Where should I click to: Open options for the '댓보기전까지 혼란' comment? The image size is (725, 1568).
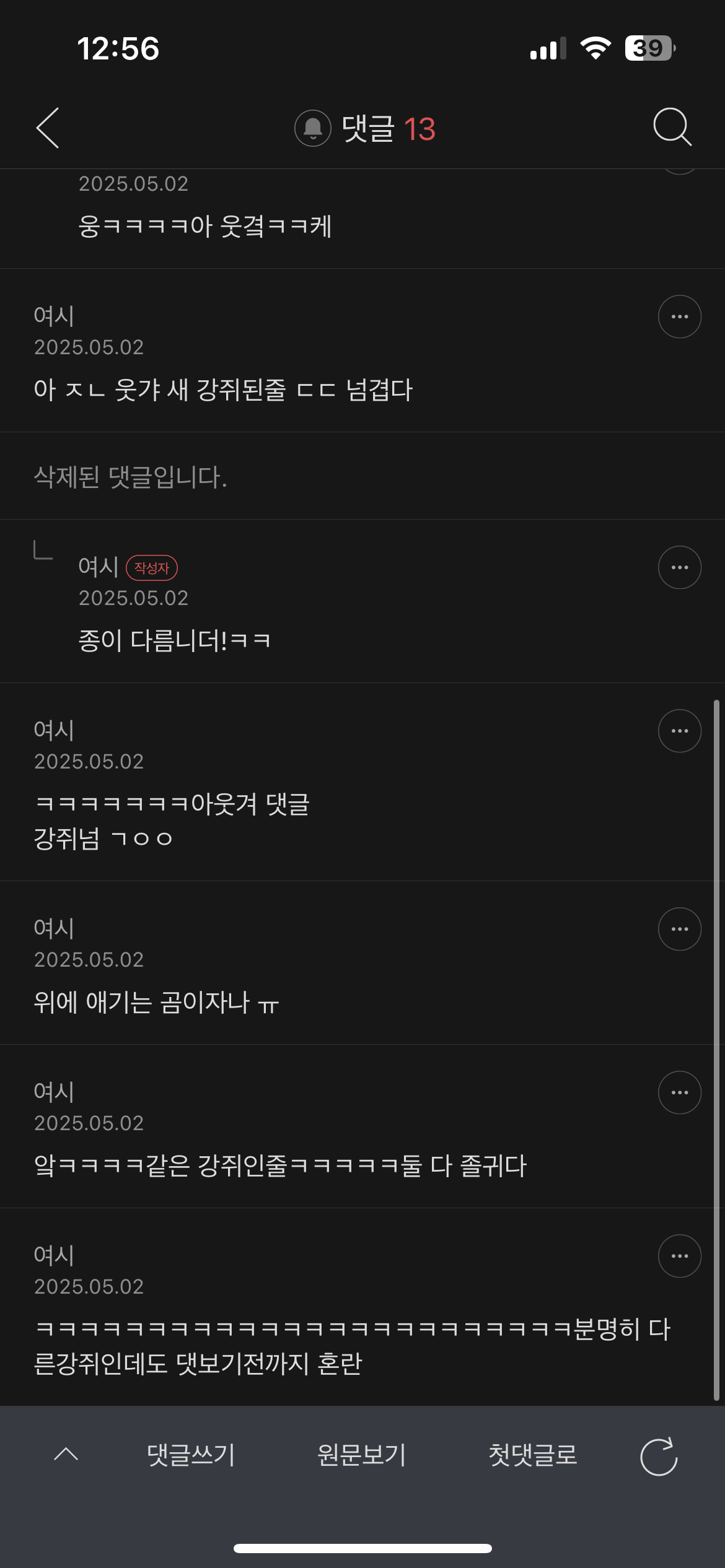tap(679, 1256)
